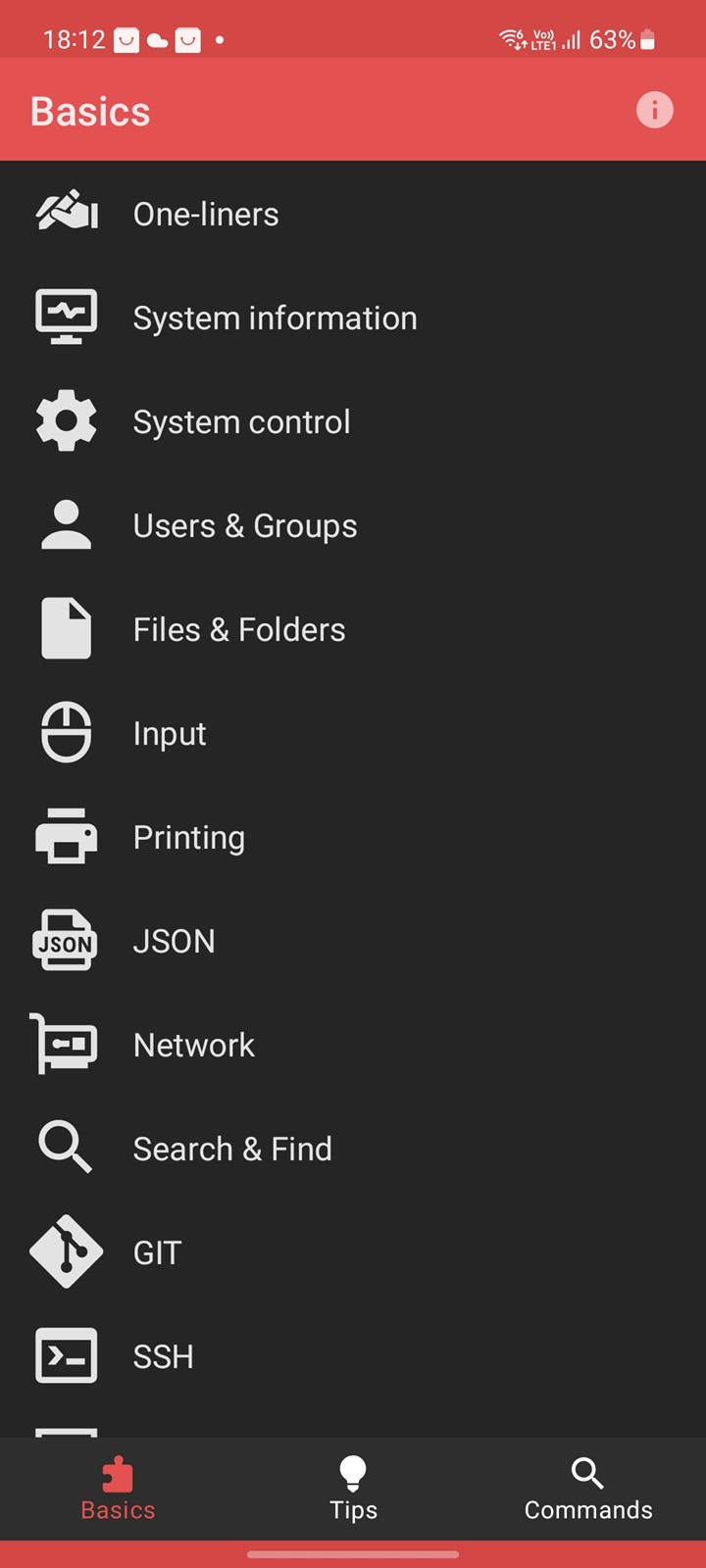Open Files & Folders
This screenshot has width=706, height=1568.
pos(353,629)
